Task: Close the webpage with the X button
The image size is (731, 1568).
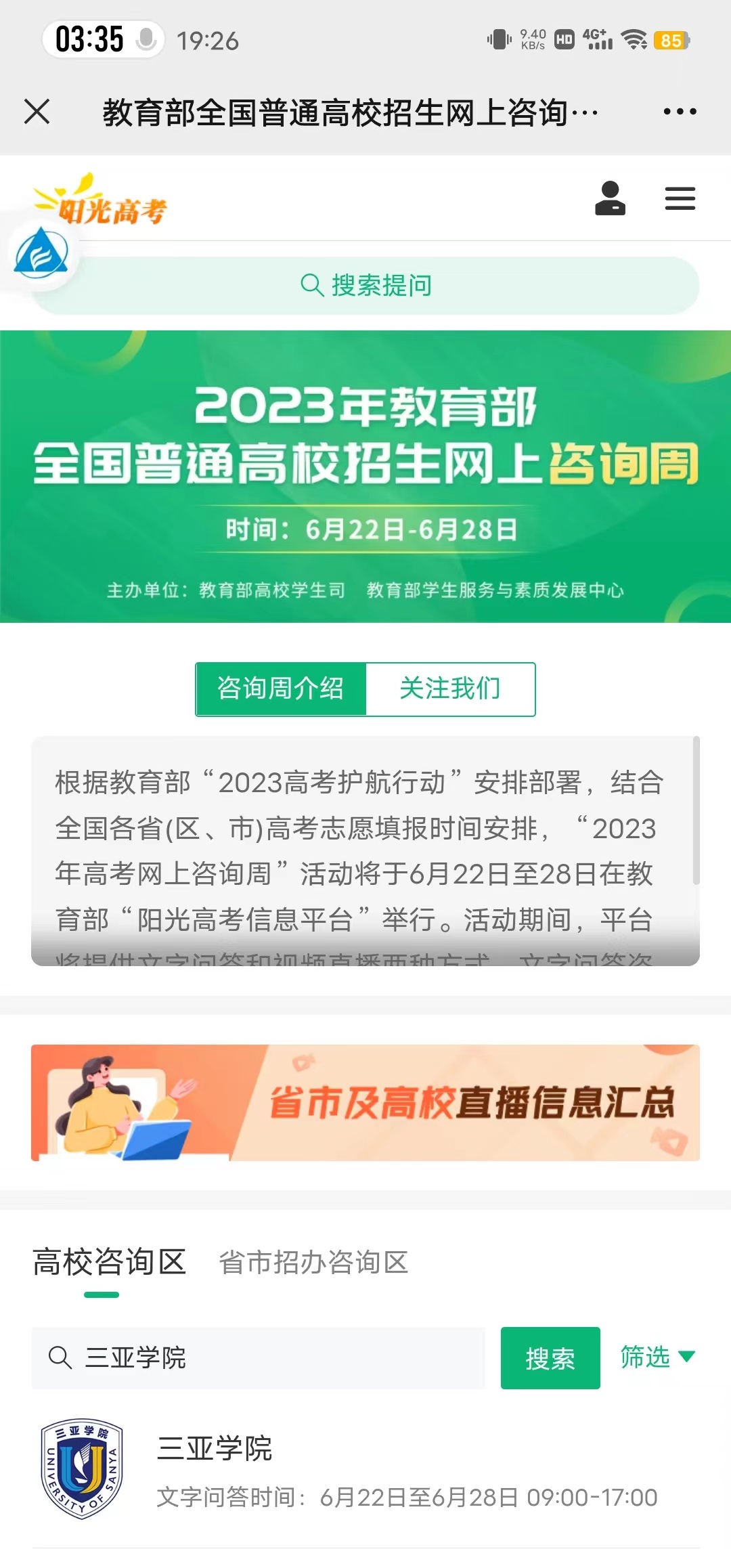Action: tap(37, 112)
